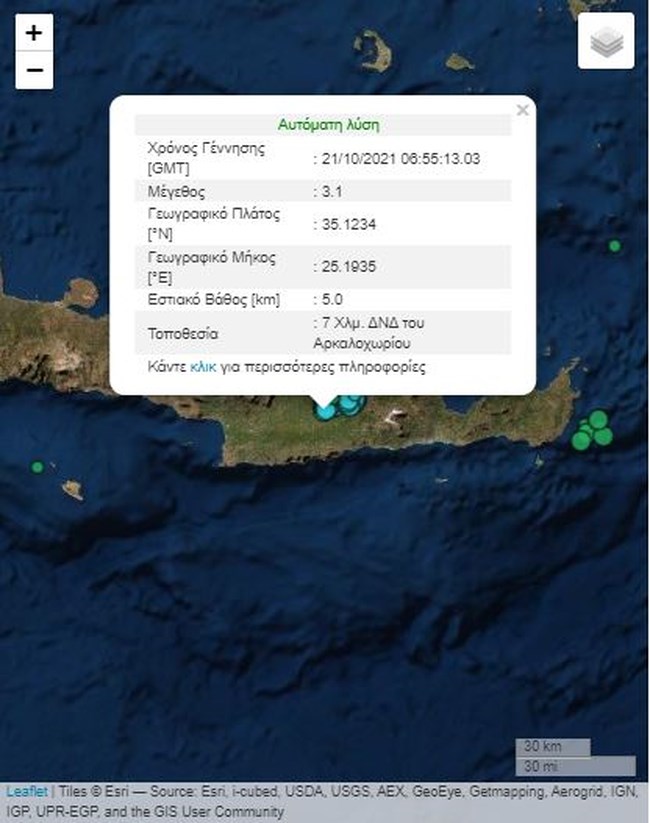Select the lone green earthquake marker southwest of Crete
The image size is (650, 823).
pos(37,466)
